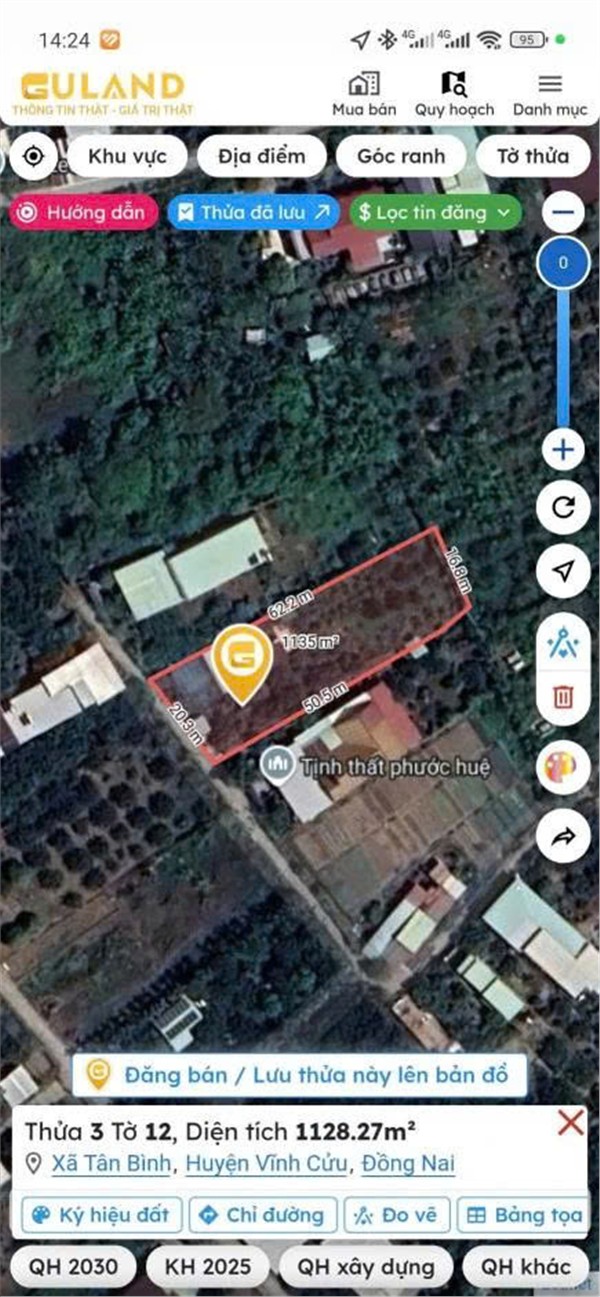The image size is (600, 1297).
Task: Share this plot location
Action: [x=563, y=836]
